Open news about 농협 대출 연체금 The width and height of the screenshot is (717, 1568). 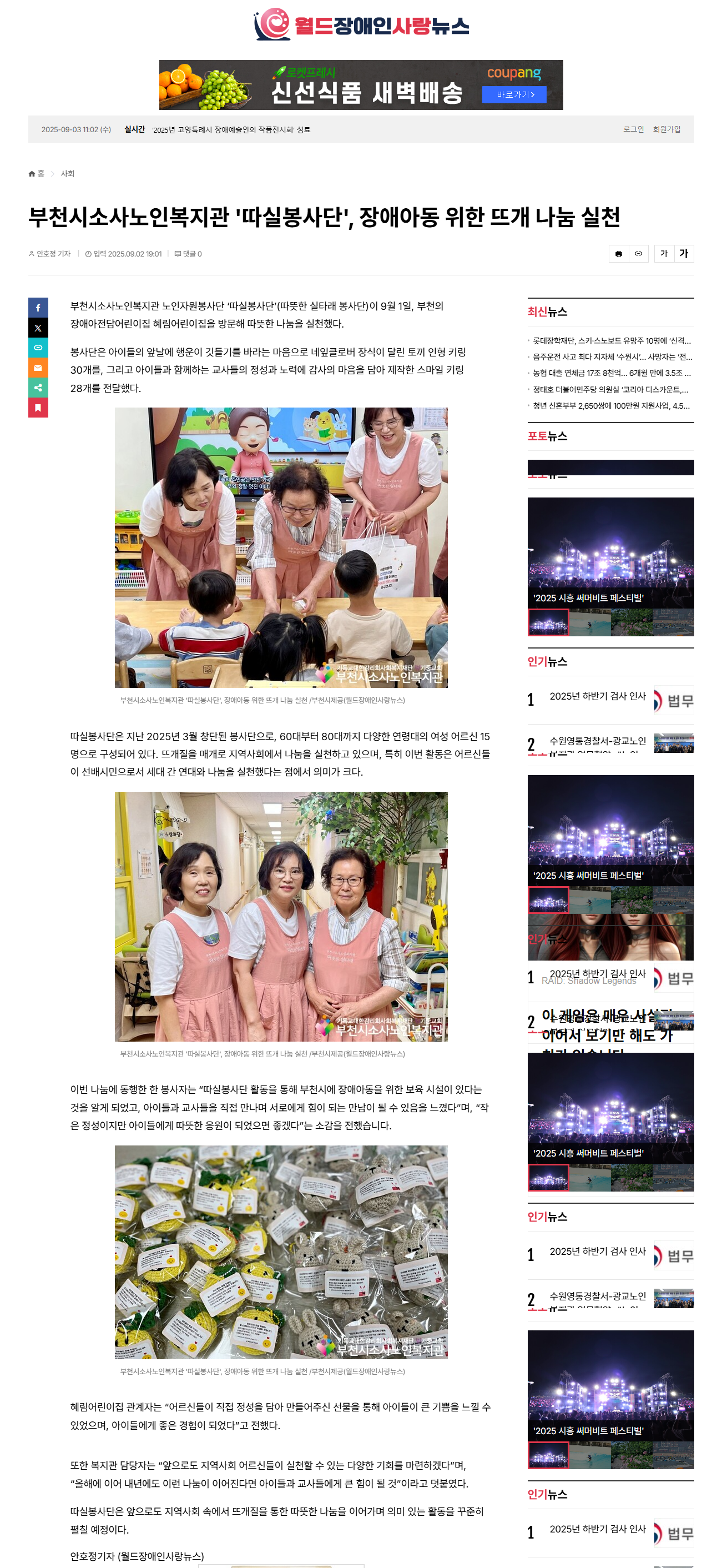tap(611, 373)
